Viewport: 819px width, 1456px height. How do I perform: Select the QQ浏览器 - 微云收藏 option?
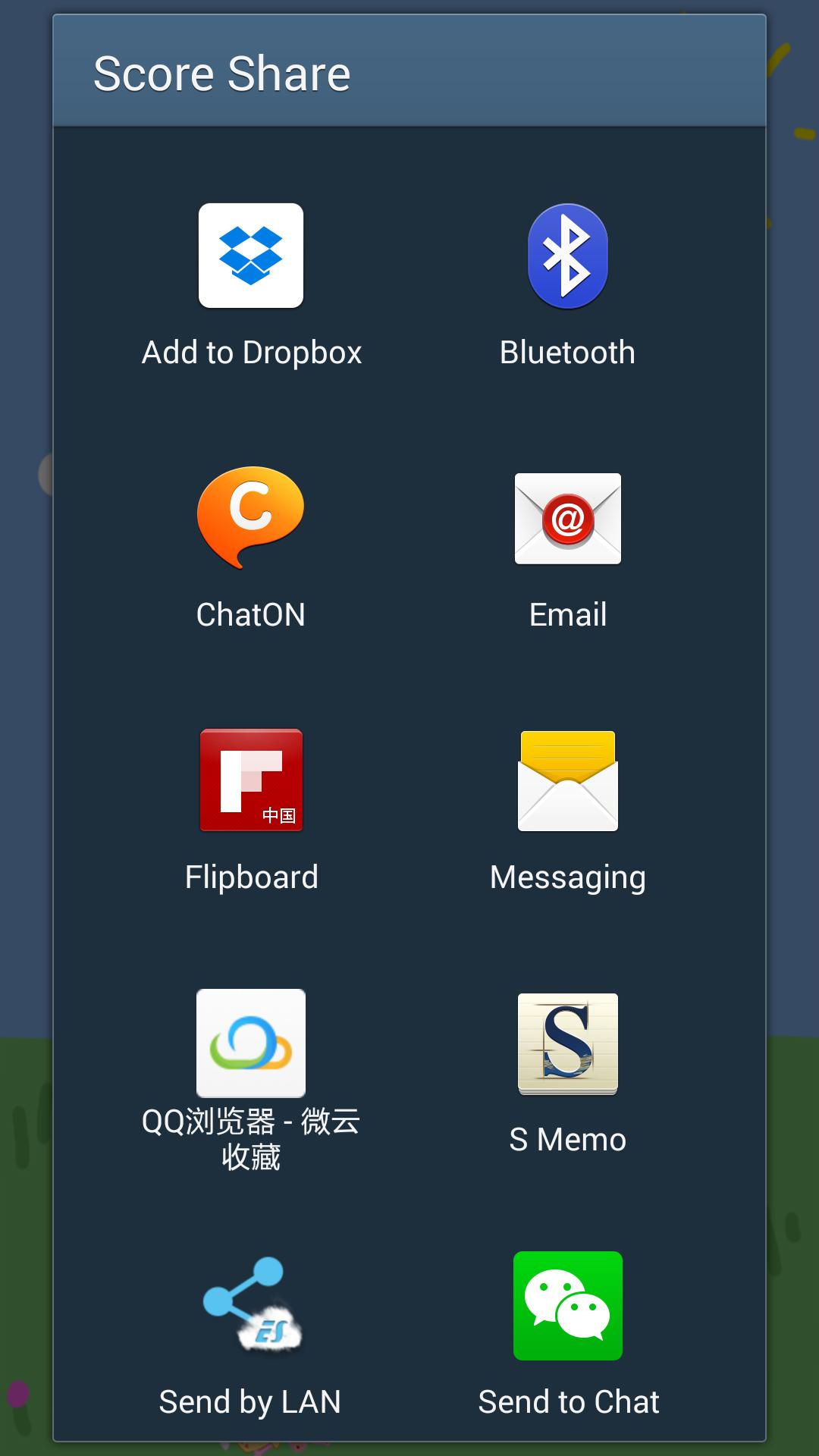(x=251, y=1043)
